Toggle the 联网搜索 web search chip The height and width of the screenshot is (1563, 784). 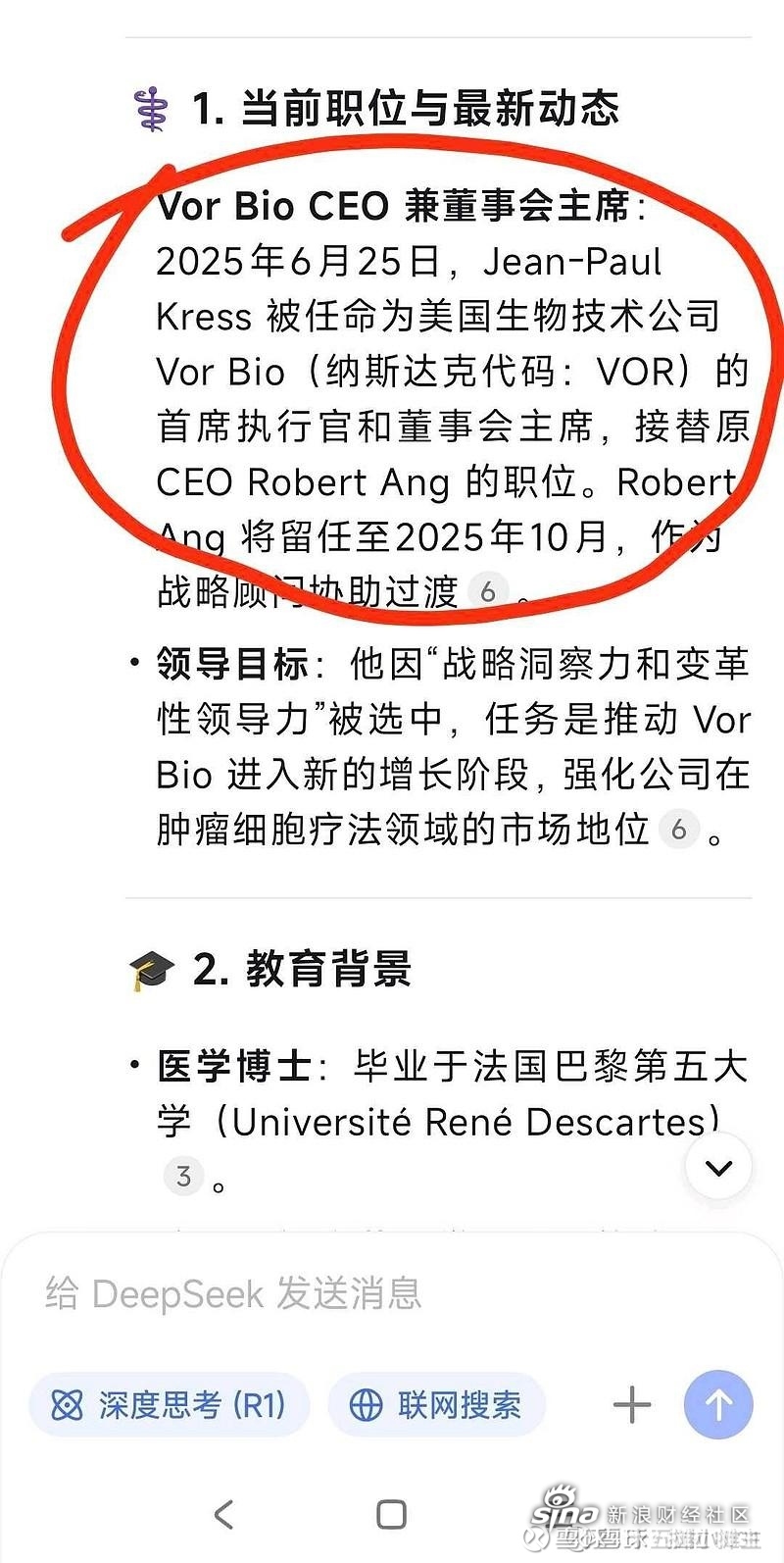tap(436, 1405)
